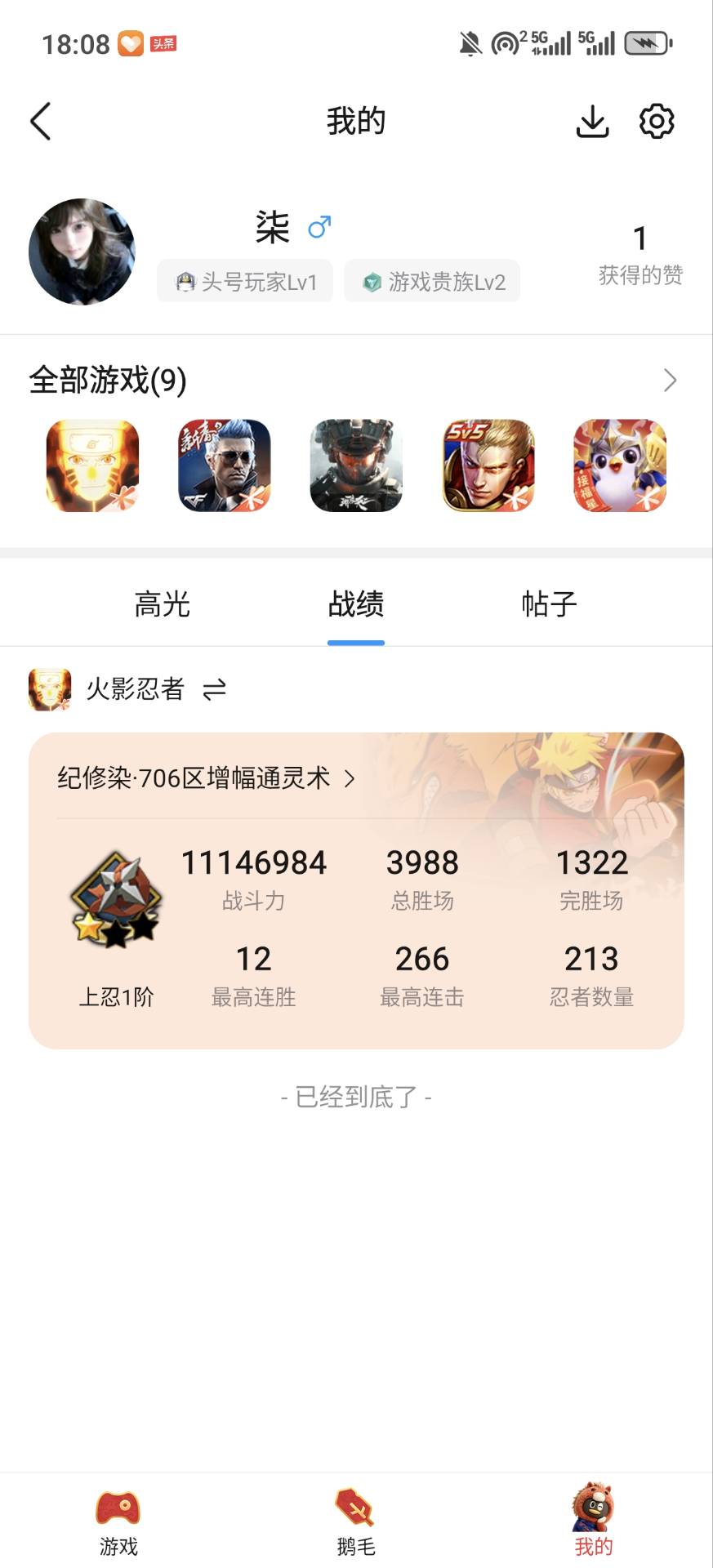Screen dimensions: 713x1568
Task: Open the 游戏贵族Lv2 badge
Action: [432, 282]
